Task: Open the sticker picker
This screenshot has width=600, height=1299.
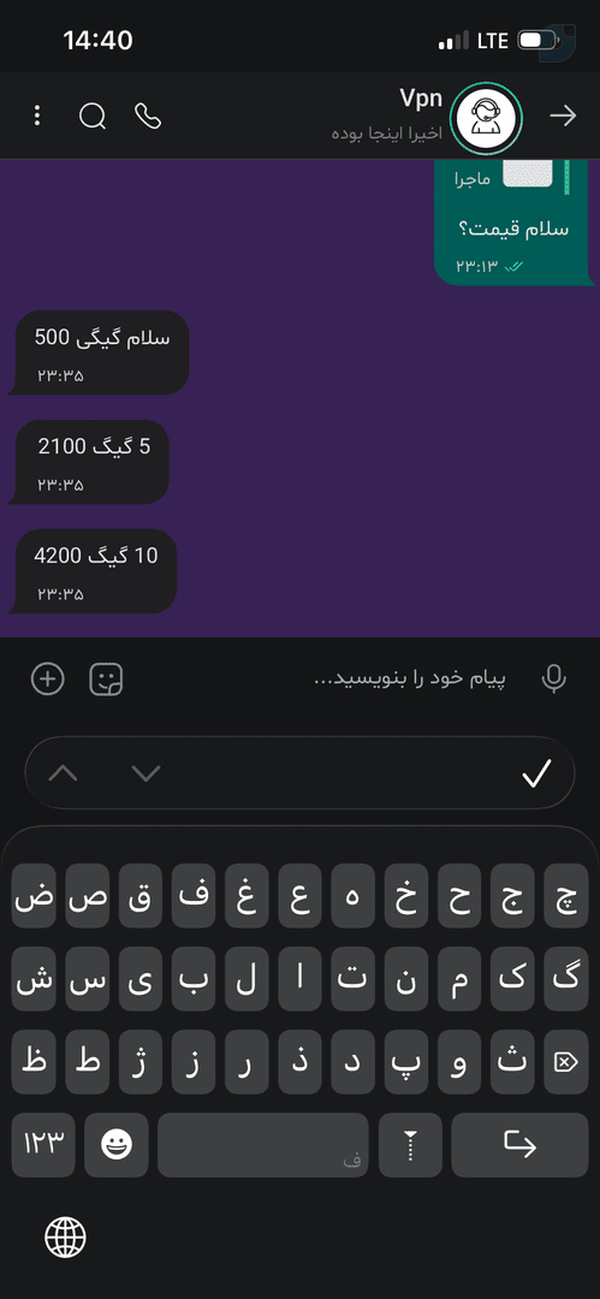Action: (x=106, y=680)
